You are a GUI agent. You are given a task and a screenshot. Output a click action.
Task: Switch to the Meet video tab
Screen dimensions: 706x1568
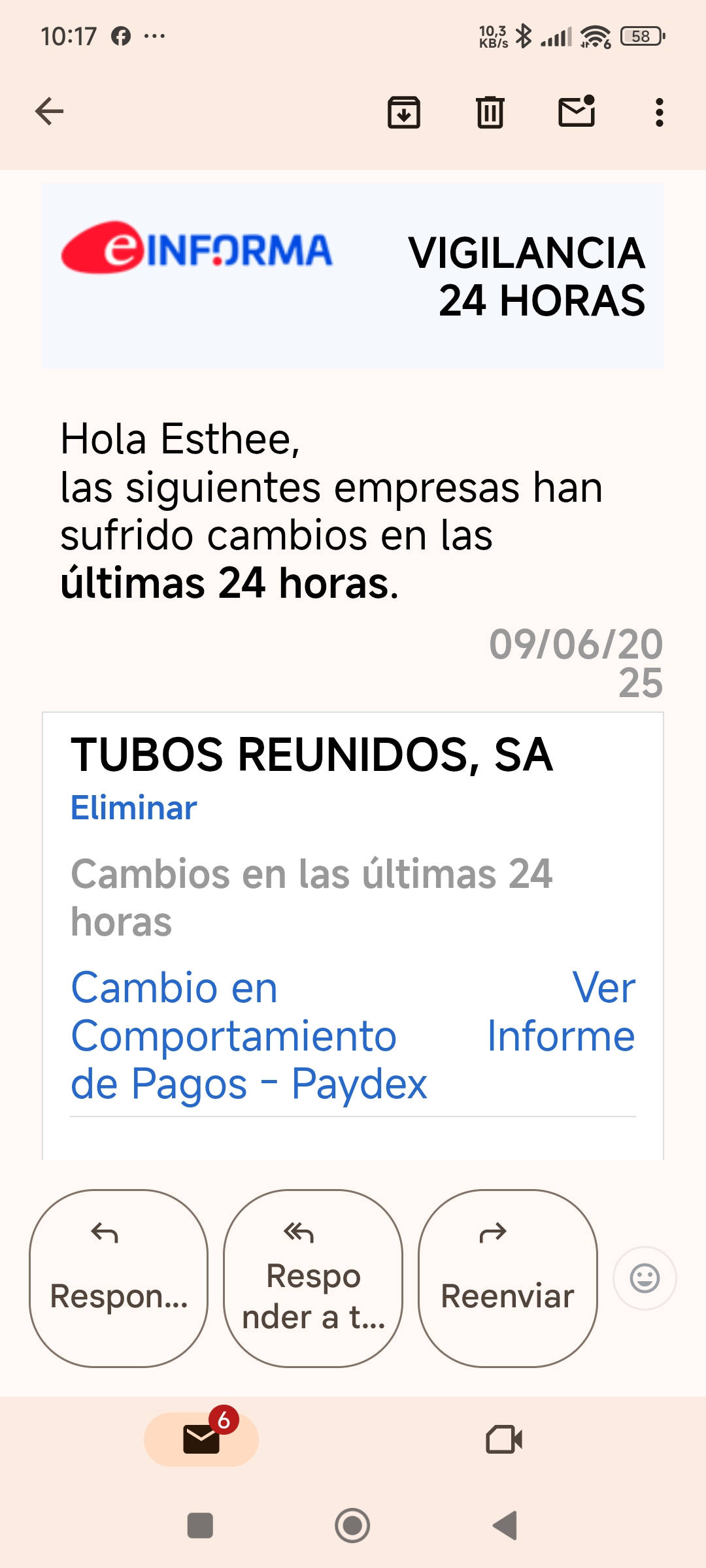pos(504,1439)
